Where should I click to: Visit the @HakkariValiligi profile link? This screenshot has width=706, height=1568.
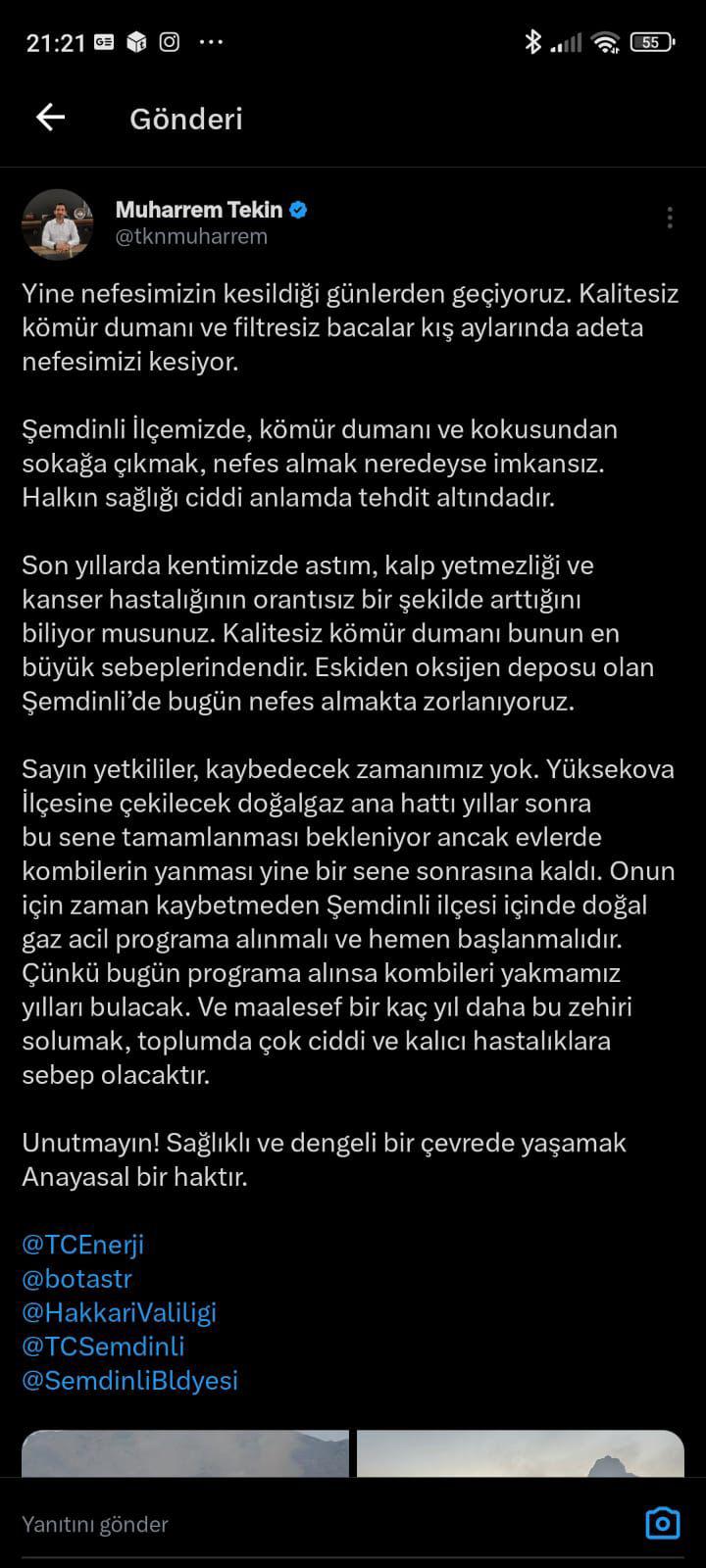coord(119,1312)
